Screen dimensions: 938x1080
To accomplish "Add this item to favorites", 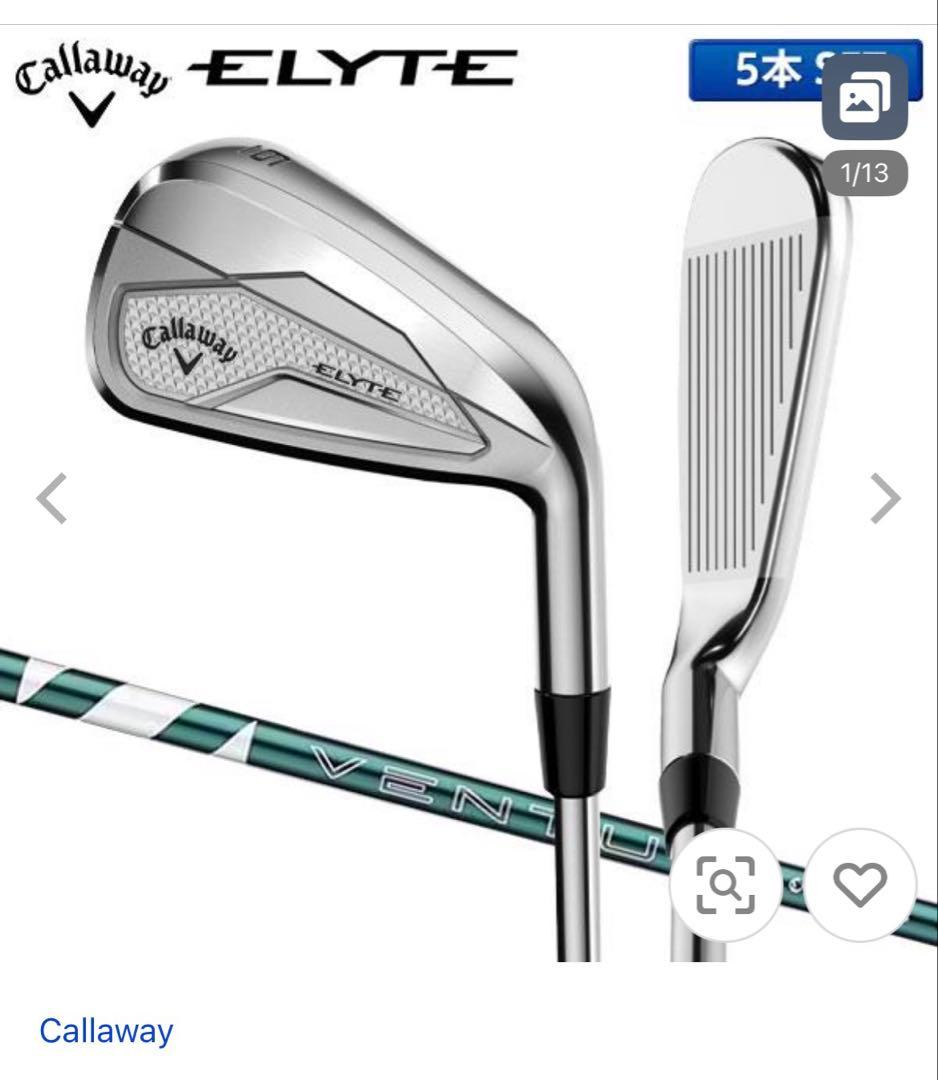I will [860, 884].
